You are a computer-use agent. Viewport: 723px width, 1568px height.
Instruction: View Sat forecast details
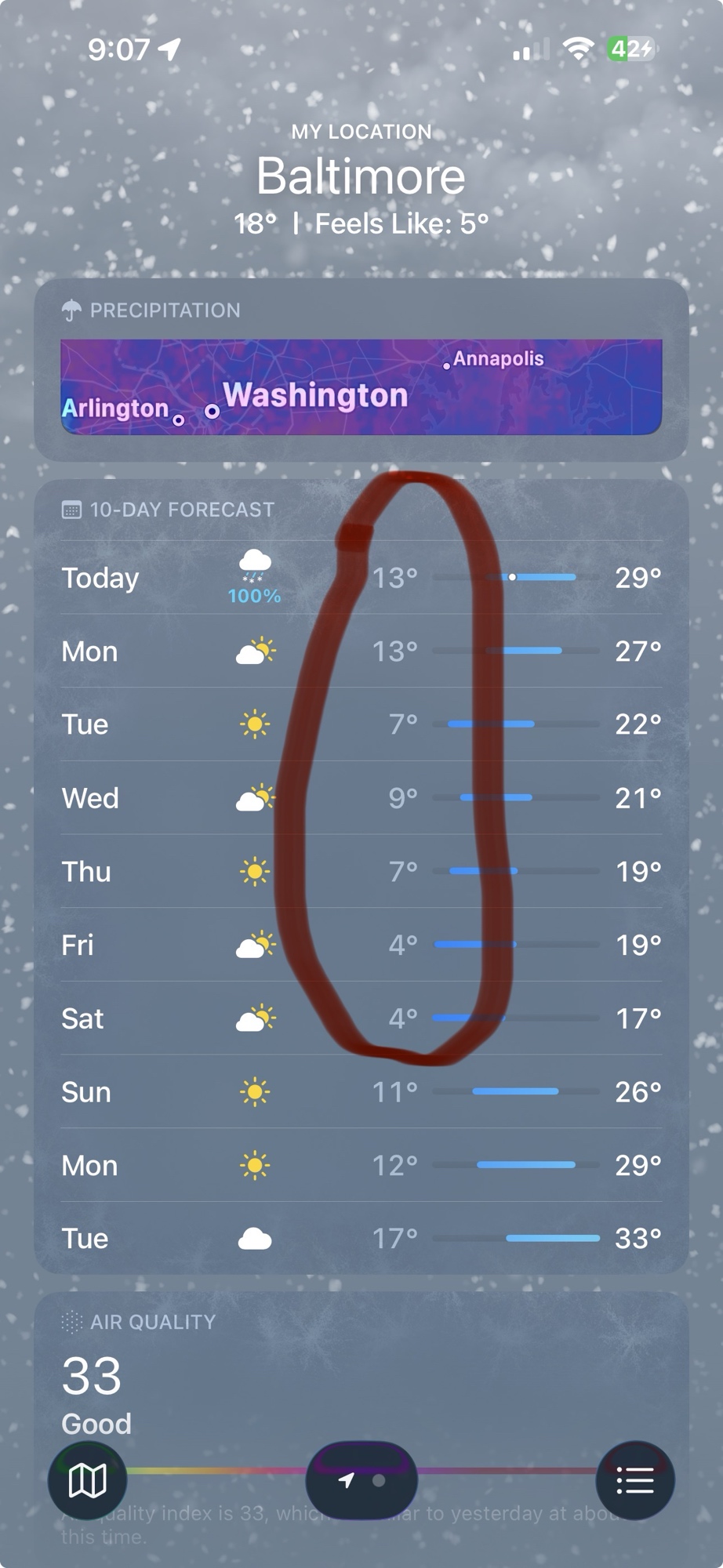click(361, 1018)
